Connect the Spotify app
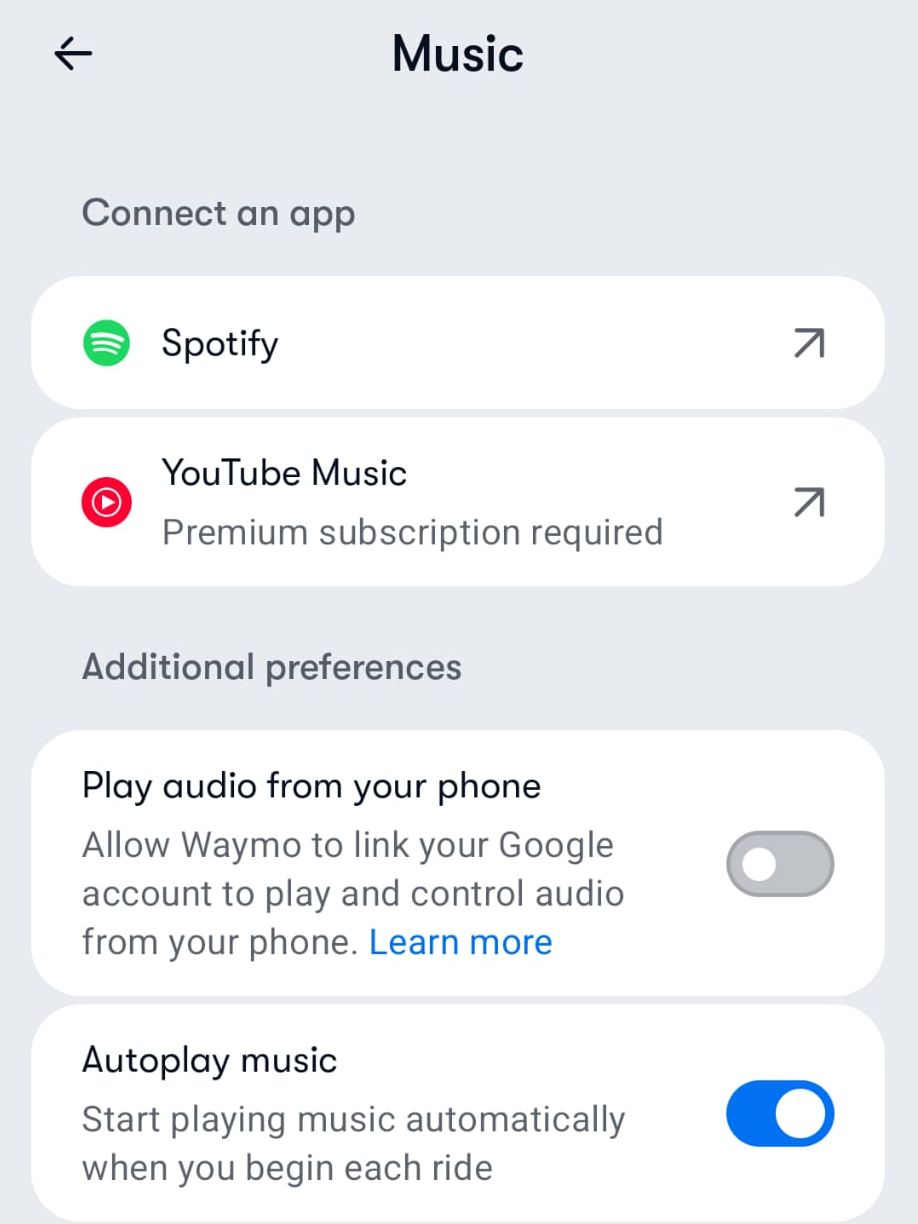 pyautogui.click(x=457, y=343)
